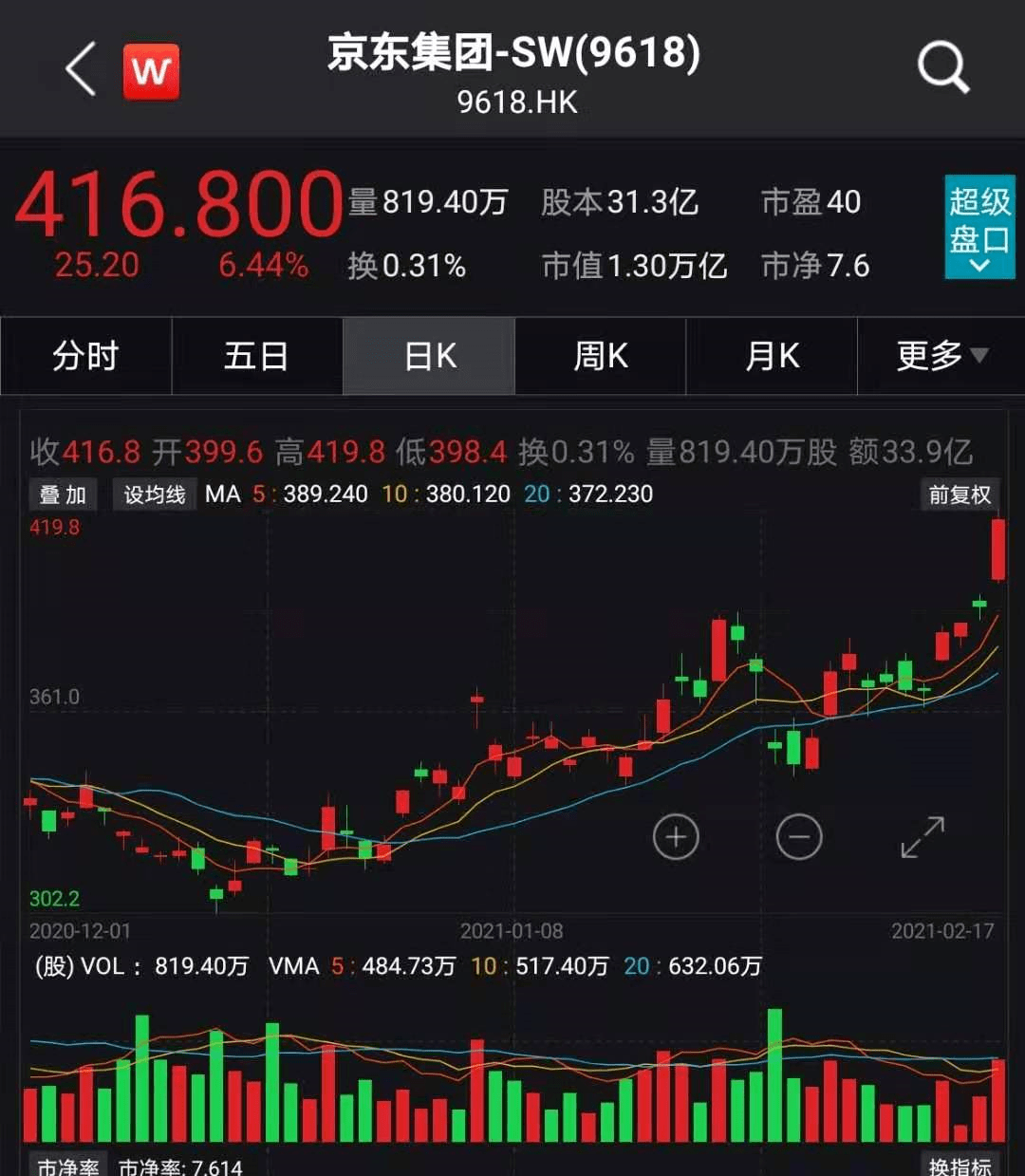
Task: Tap the 市净率 indicator label
Action: point(68,1166)
